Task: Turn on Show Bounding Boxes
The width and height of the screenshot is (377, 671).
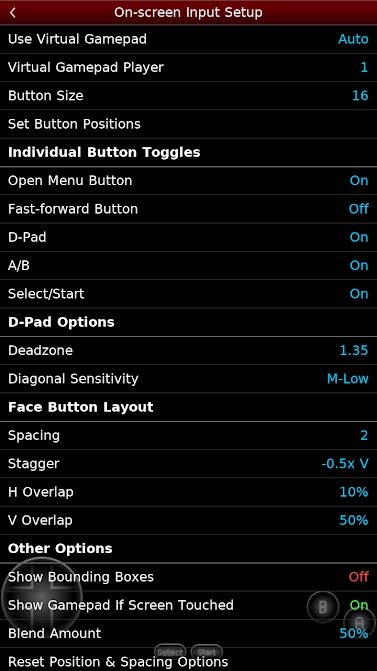Action: 188,577
